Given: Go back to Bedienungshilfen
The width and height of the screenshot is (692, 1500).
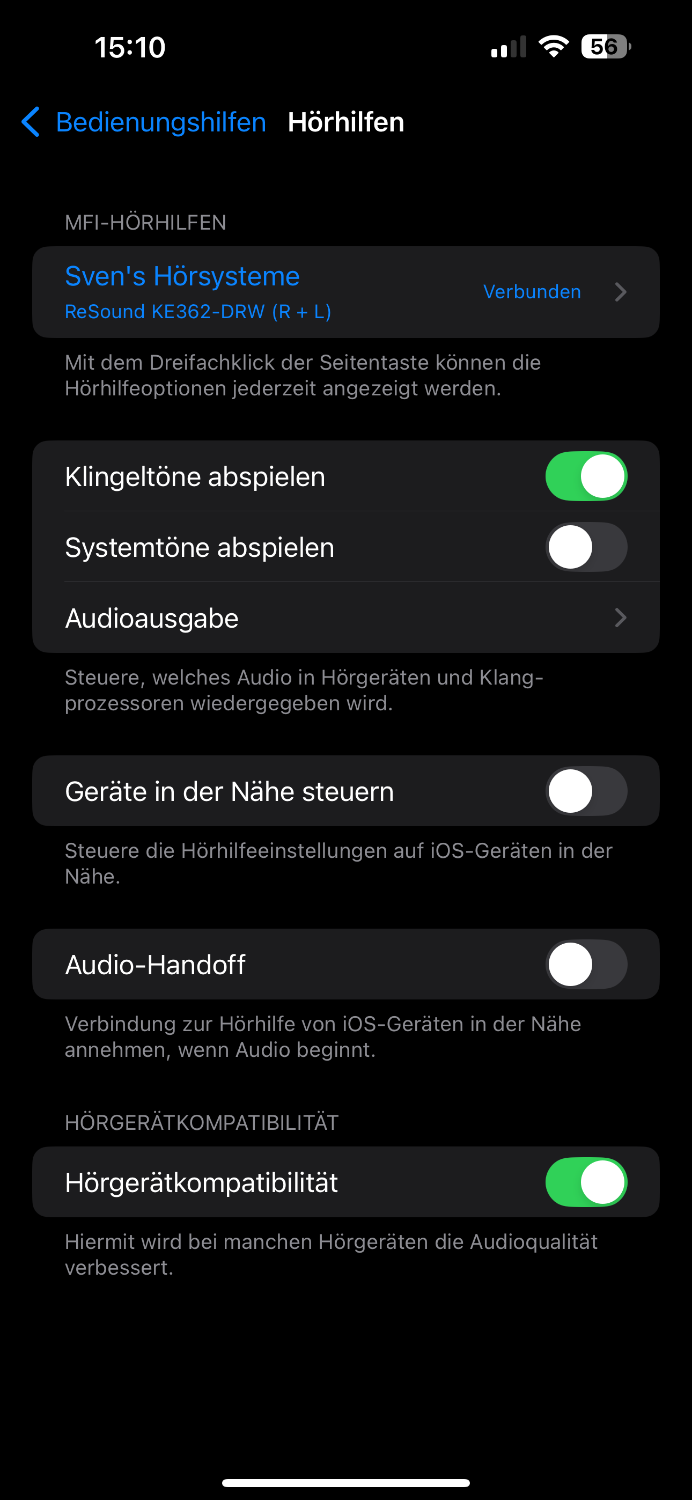Looking at the screenshot, I should click(x=143, y=122).
